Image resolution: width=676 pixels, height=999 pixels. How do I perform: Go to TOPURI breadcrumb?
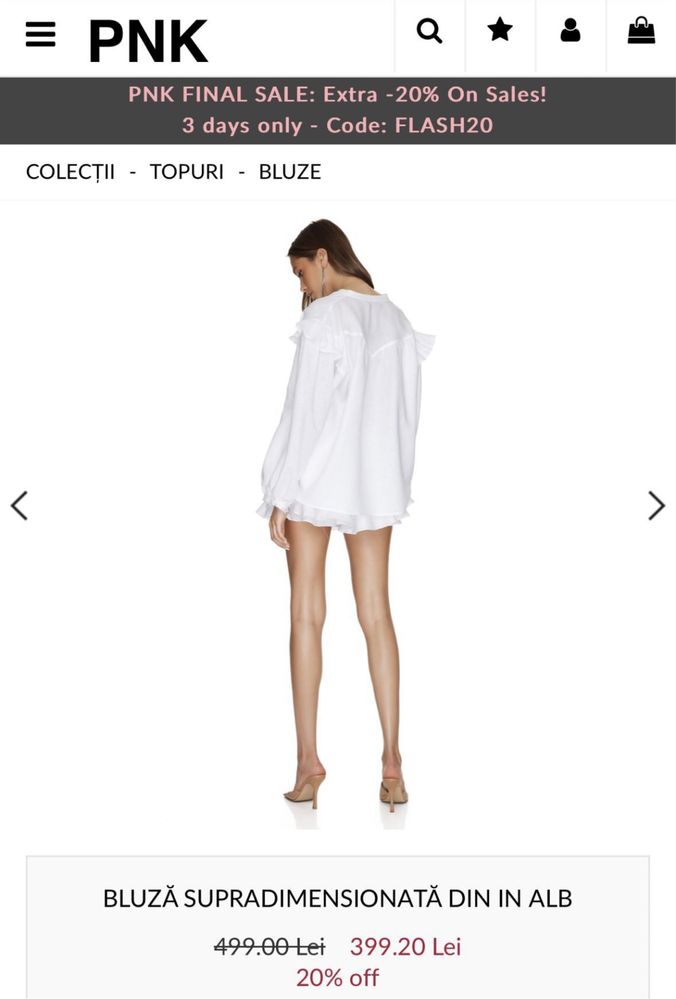tap(186, 171)
